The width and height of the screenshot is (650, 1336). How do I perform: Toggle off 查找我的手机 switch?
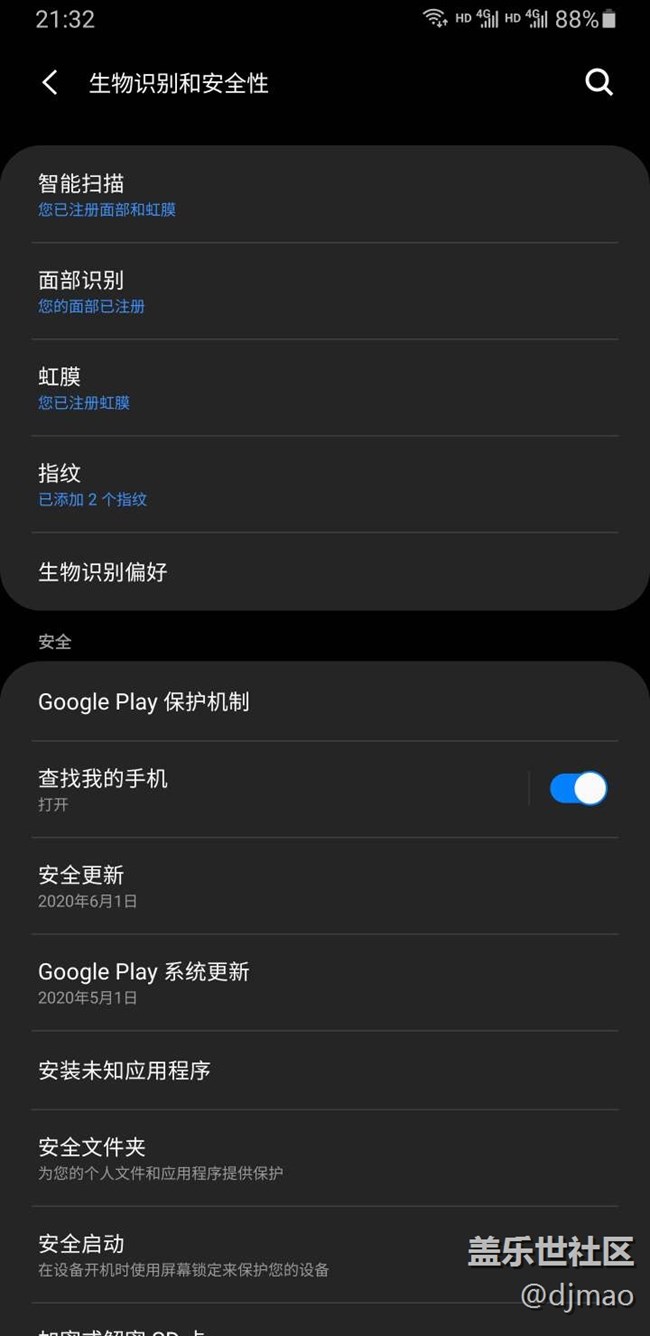coord(578,789)
